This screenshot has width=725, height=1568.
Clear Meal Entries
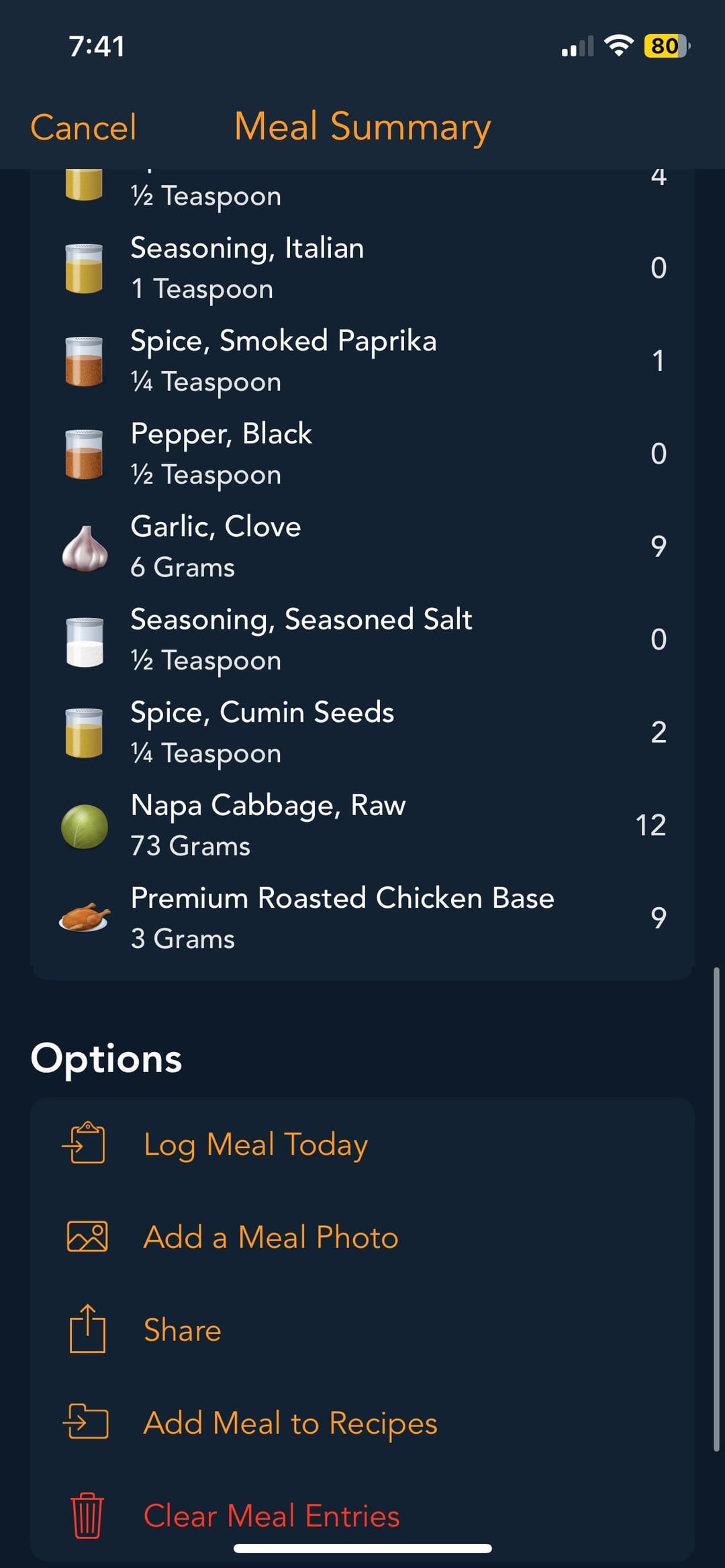(362, 1515)
